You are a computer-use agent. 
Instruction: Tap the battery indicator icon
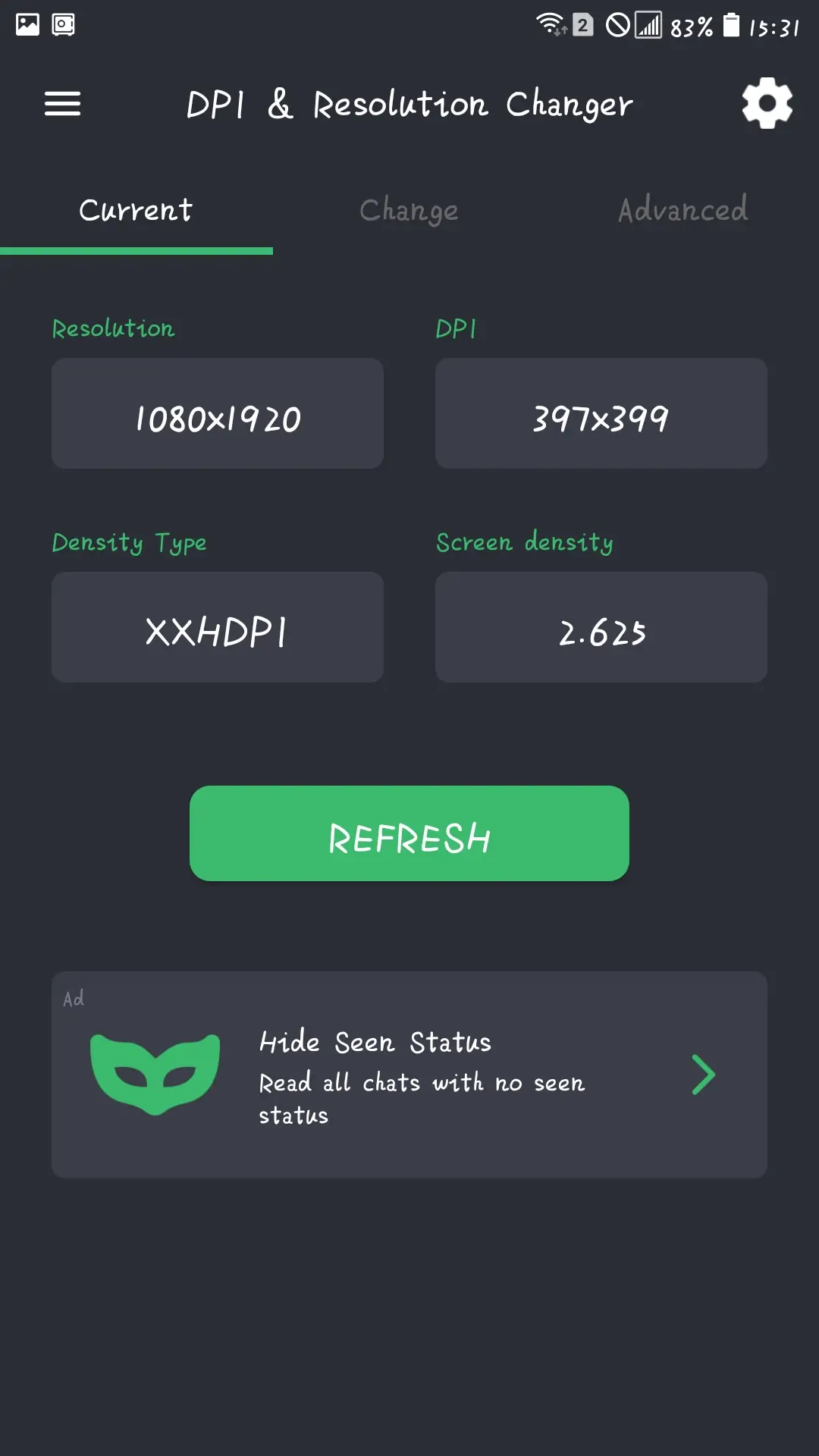pos(731,24)
